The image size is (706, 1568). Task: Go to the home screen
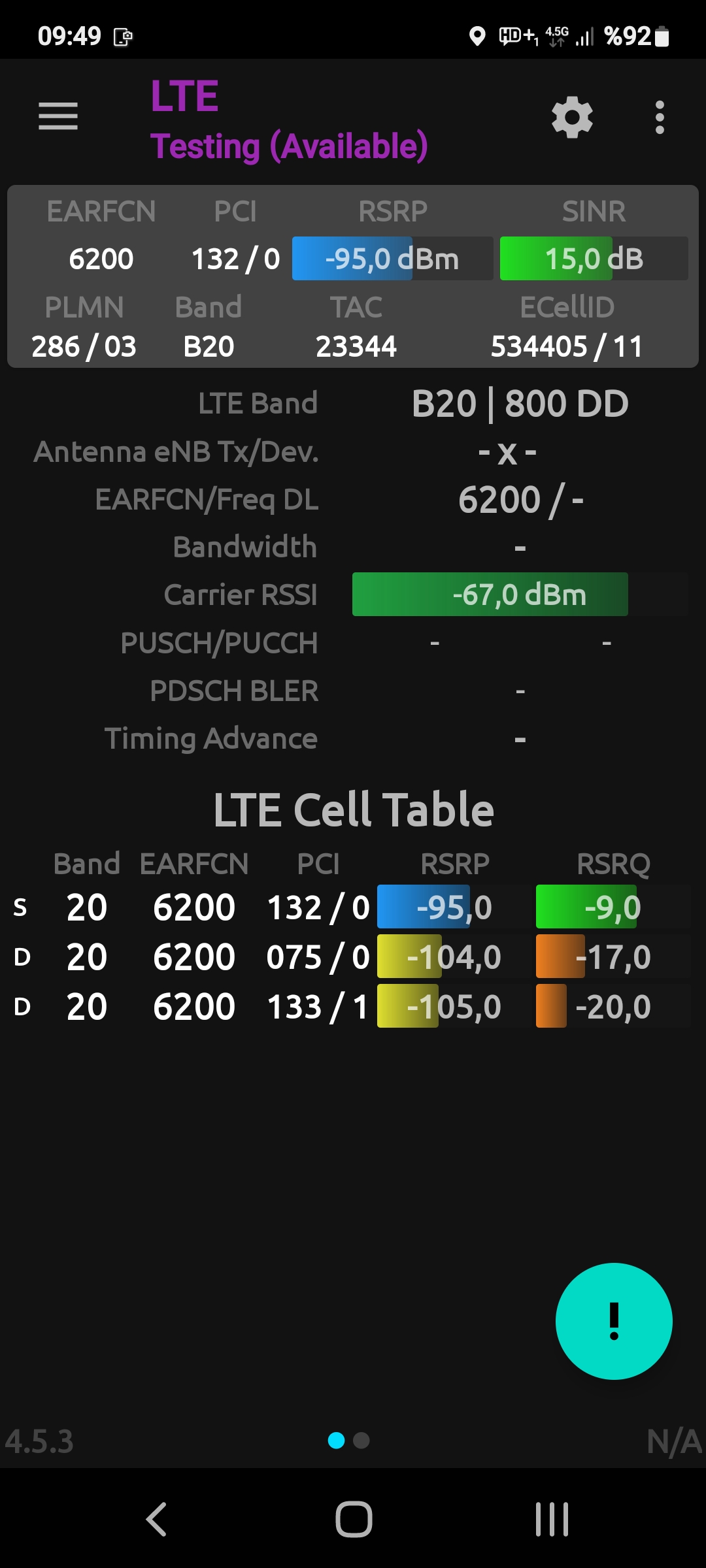(354, 1519)
